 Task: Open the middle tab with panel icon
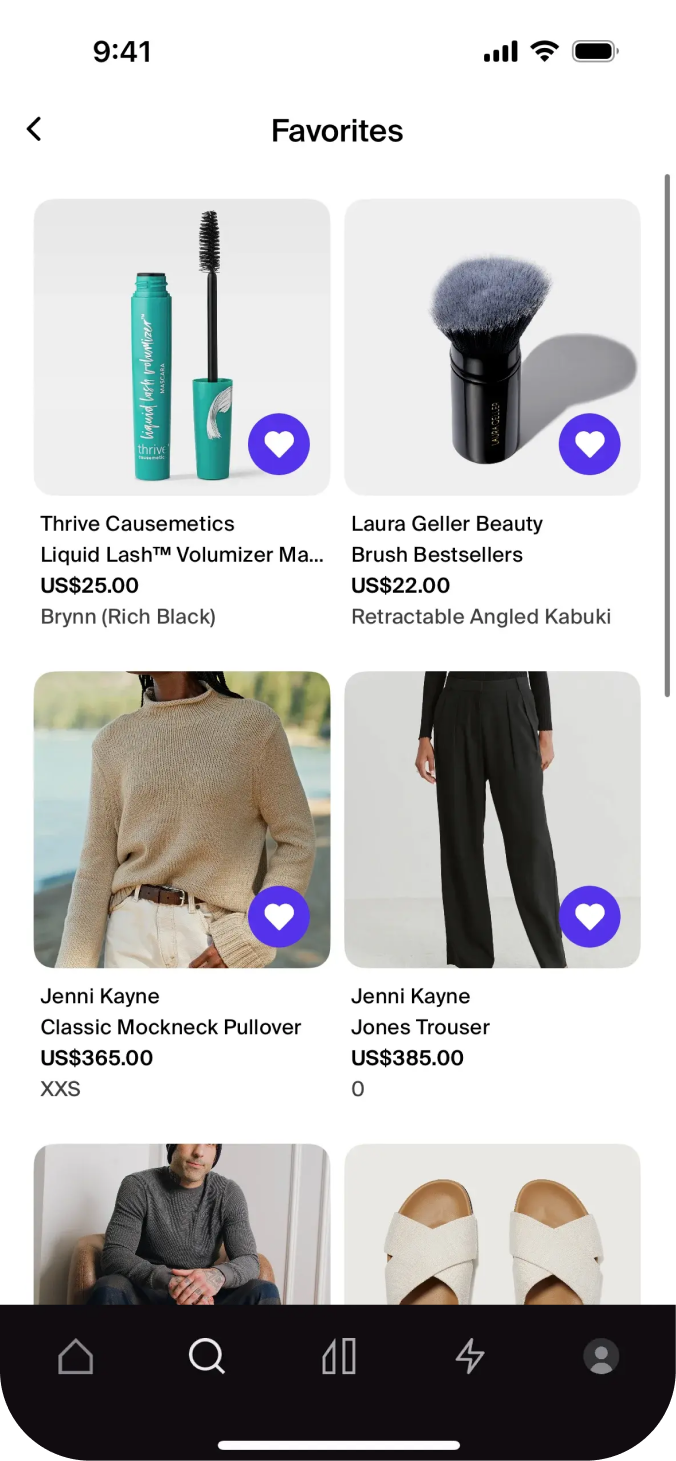pyautogui.click(x=339, y=1357)
